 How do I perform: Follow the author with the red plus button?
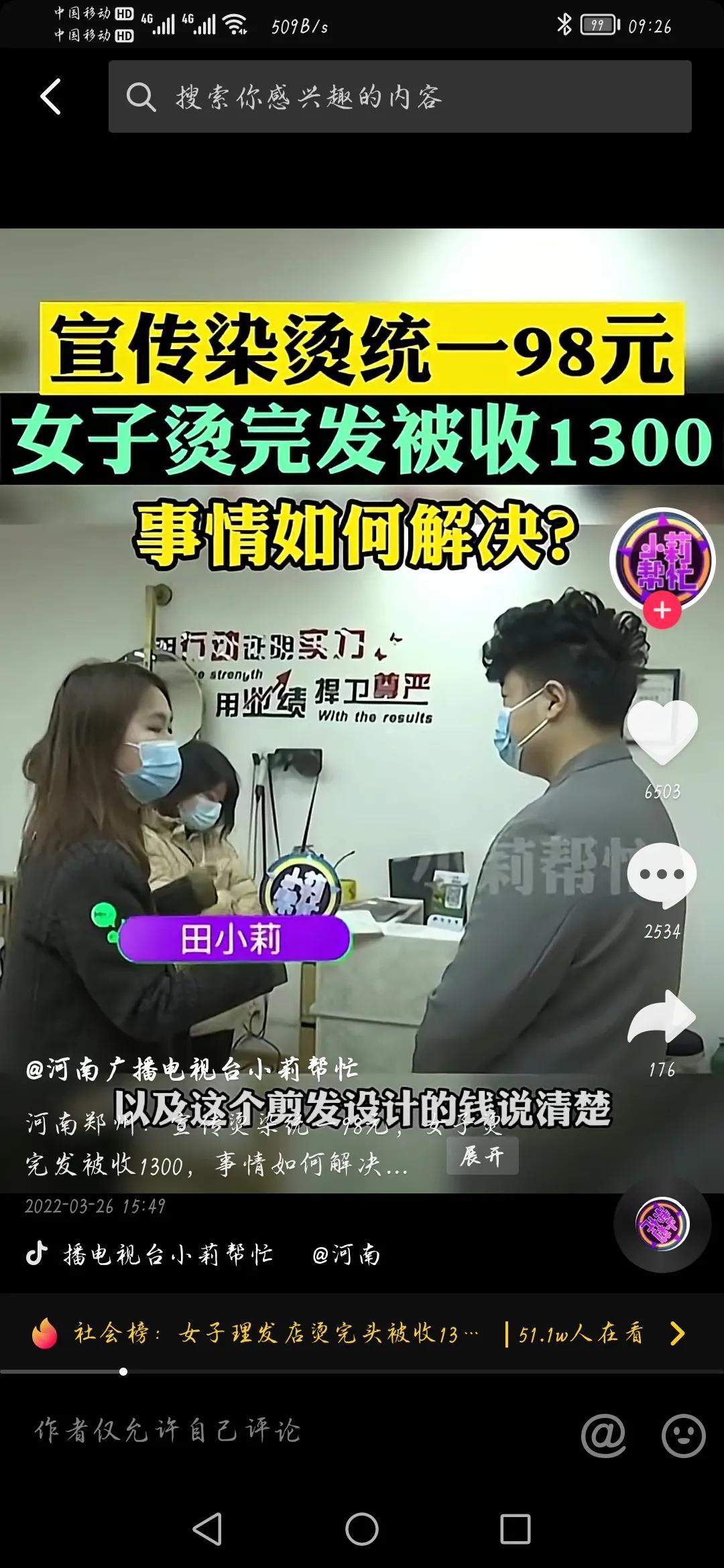tap(662, 610)
